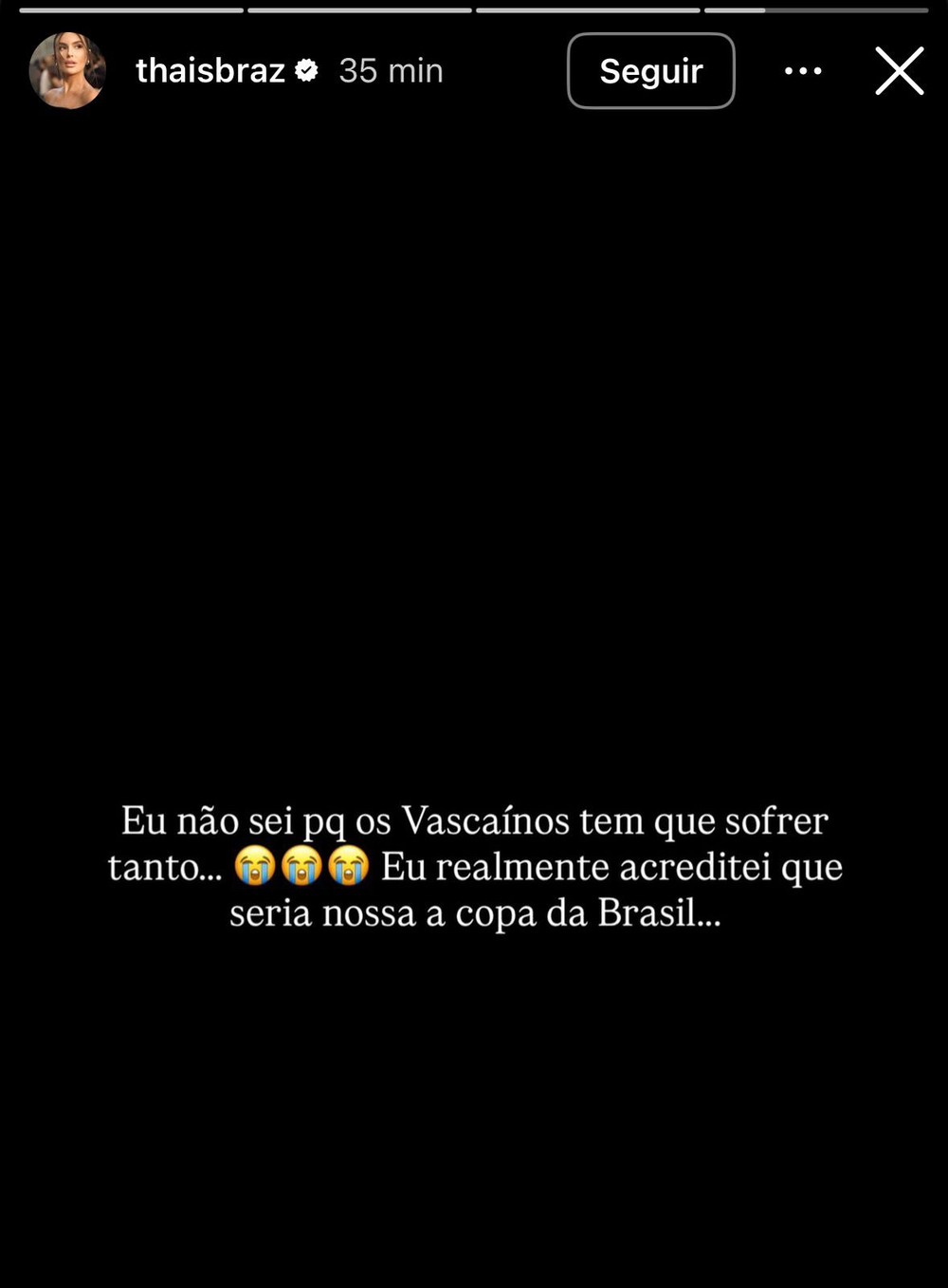Open the three-dot story options menu
The width and height of the screenshot is (948, 1288).
coord(803,71)
